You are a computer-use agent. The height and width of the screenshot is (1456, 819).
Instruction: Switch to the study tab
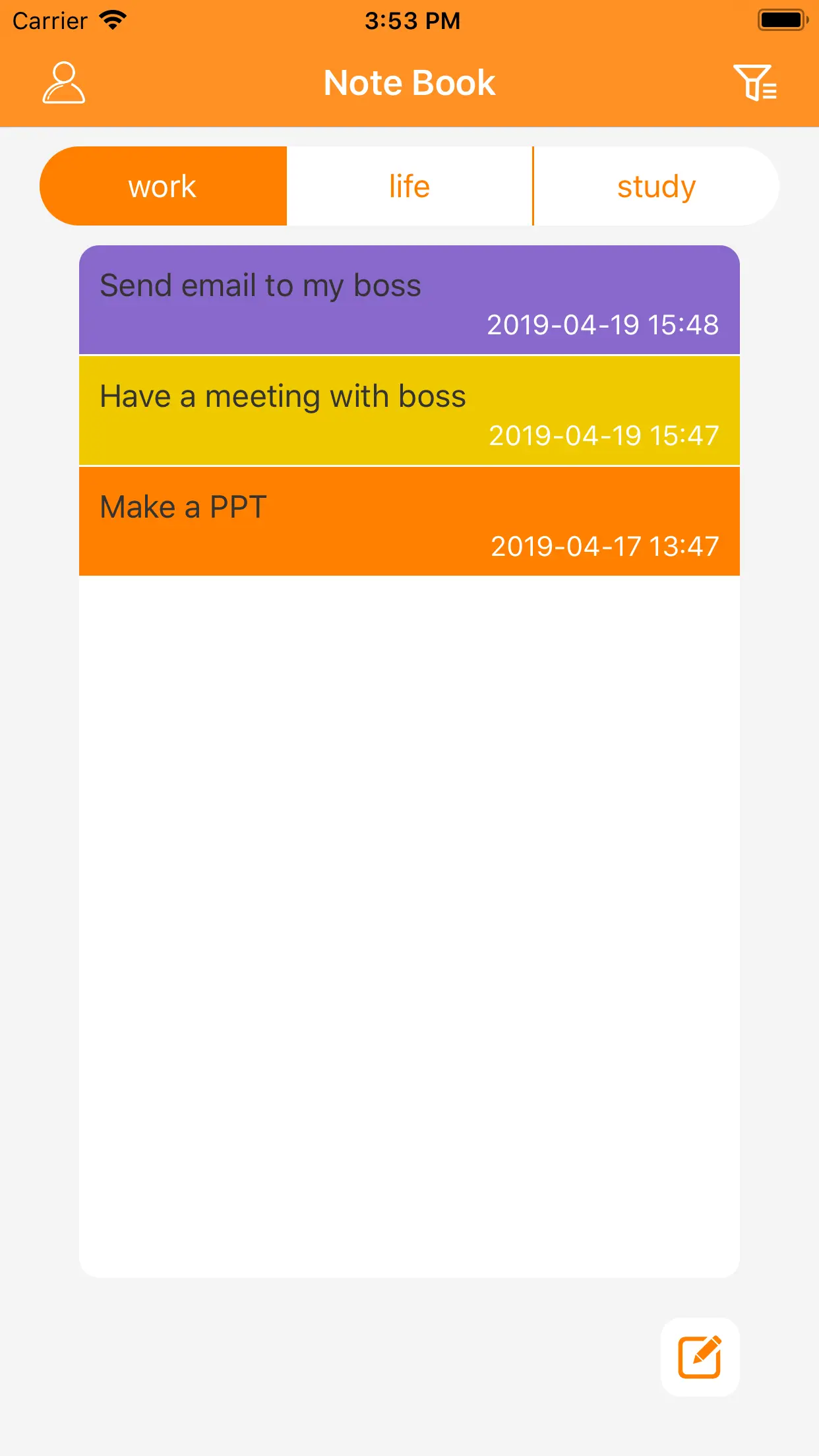(656, 187)
